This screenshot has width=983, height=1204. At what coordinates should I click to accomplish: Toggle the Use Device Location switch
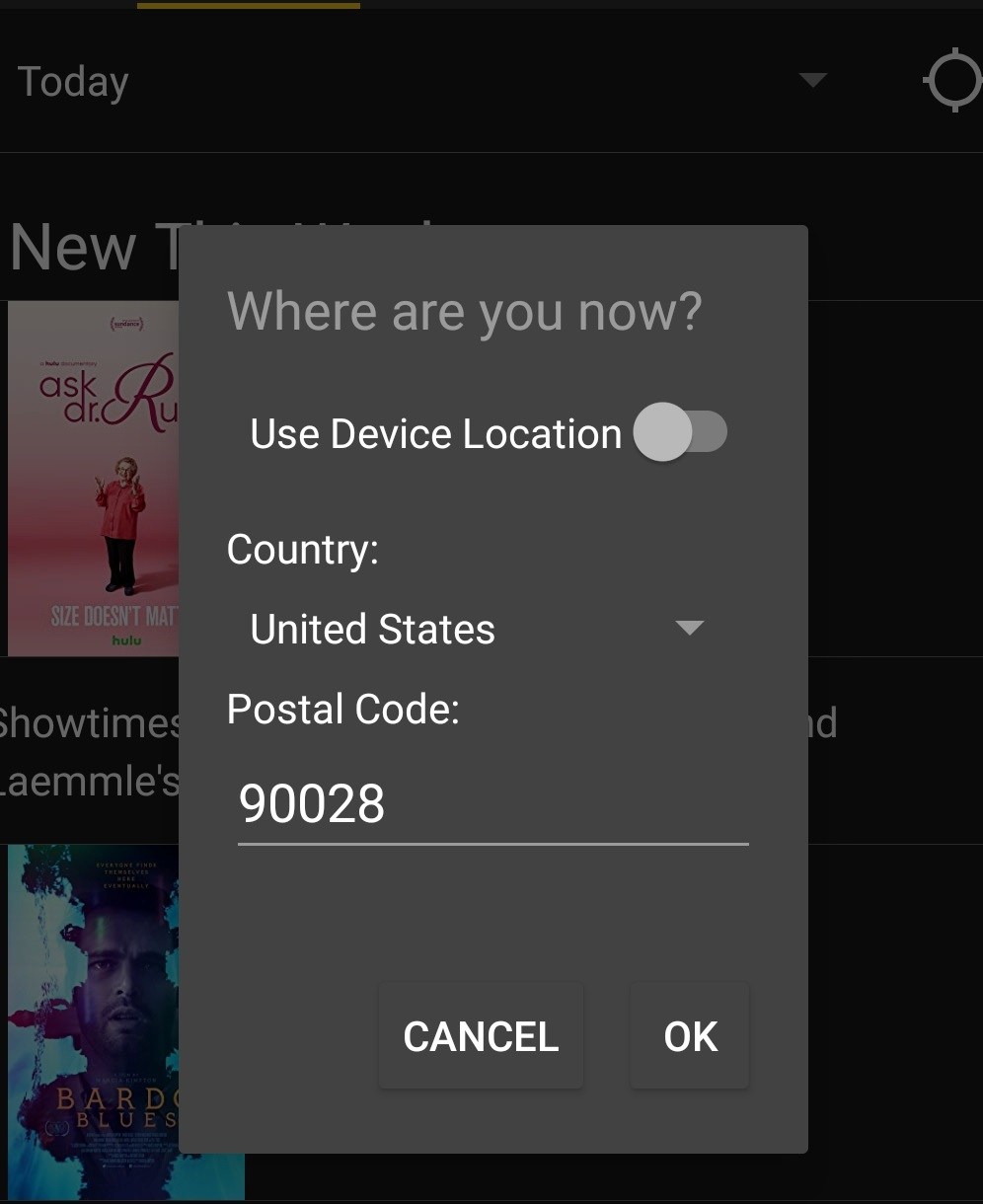click(680, 432)
